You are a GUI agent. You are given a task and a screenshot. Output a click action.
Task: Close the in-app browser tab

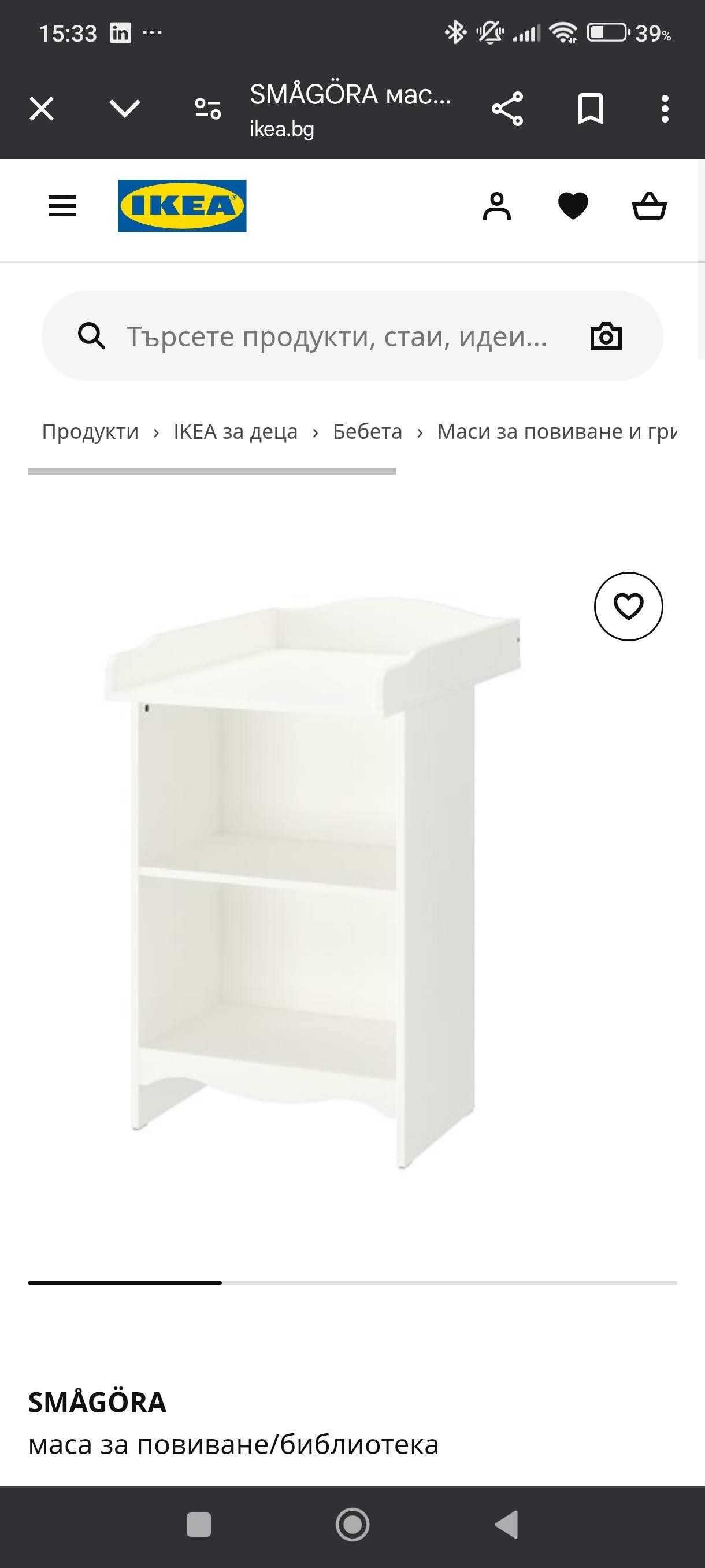click(42, 110)
